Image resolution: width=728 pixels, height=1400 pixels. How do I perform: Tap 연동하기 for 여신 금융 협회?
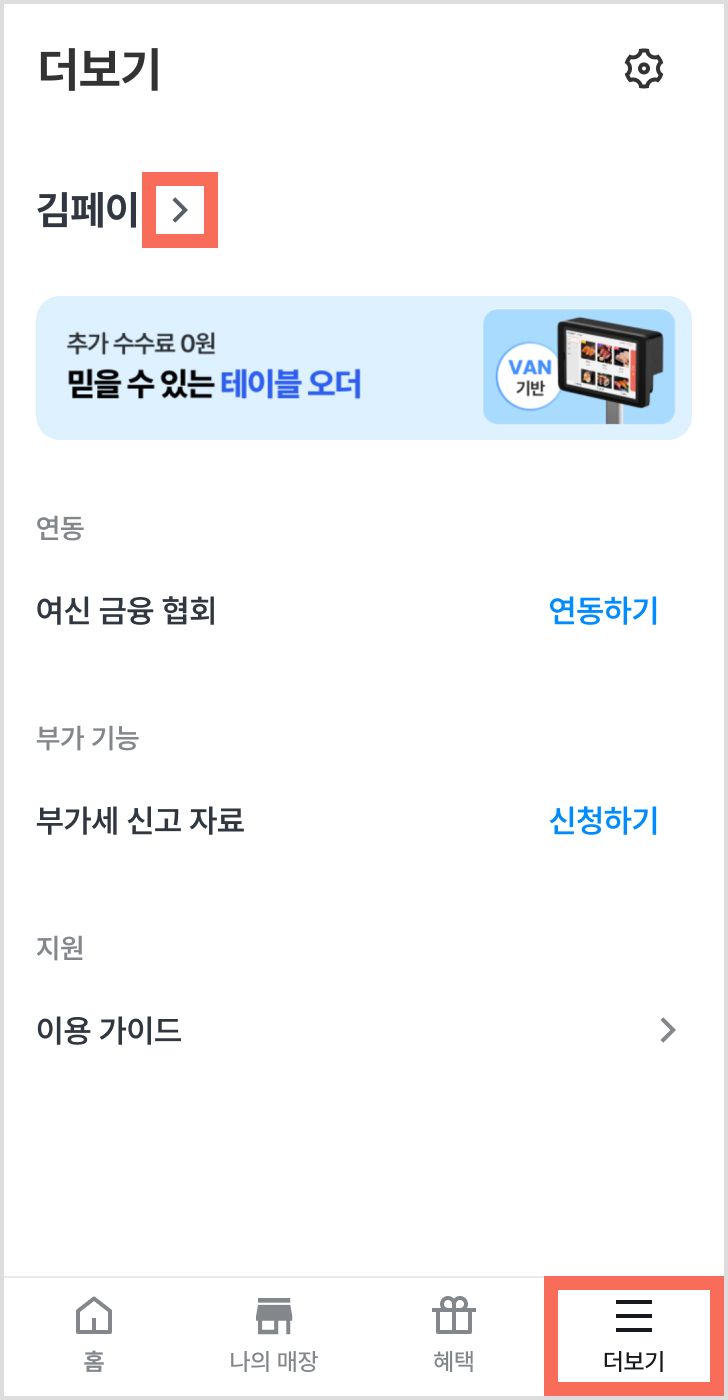click(603, 610)
